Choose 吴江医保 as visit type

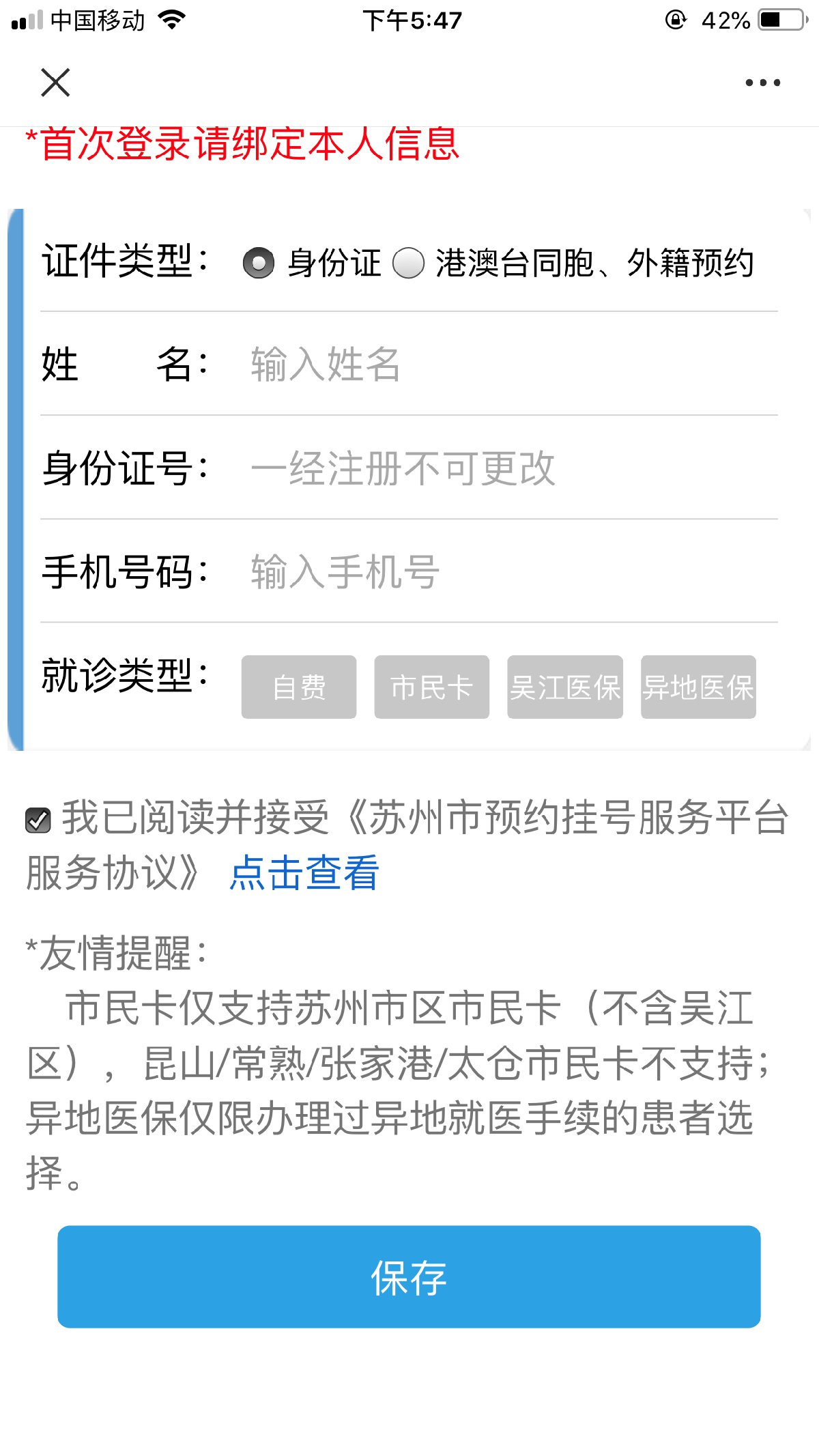pos(565,687)
